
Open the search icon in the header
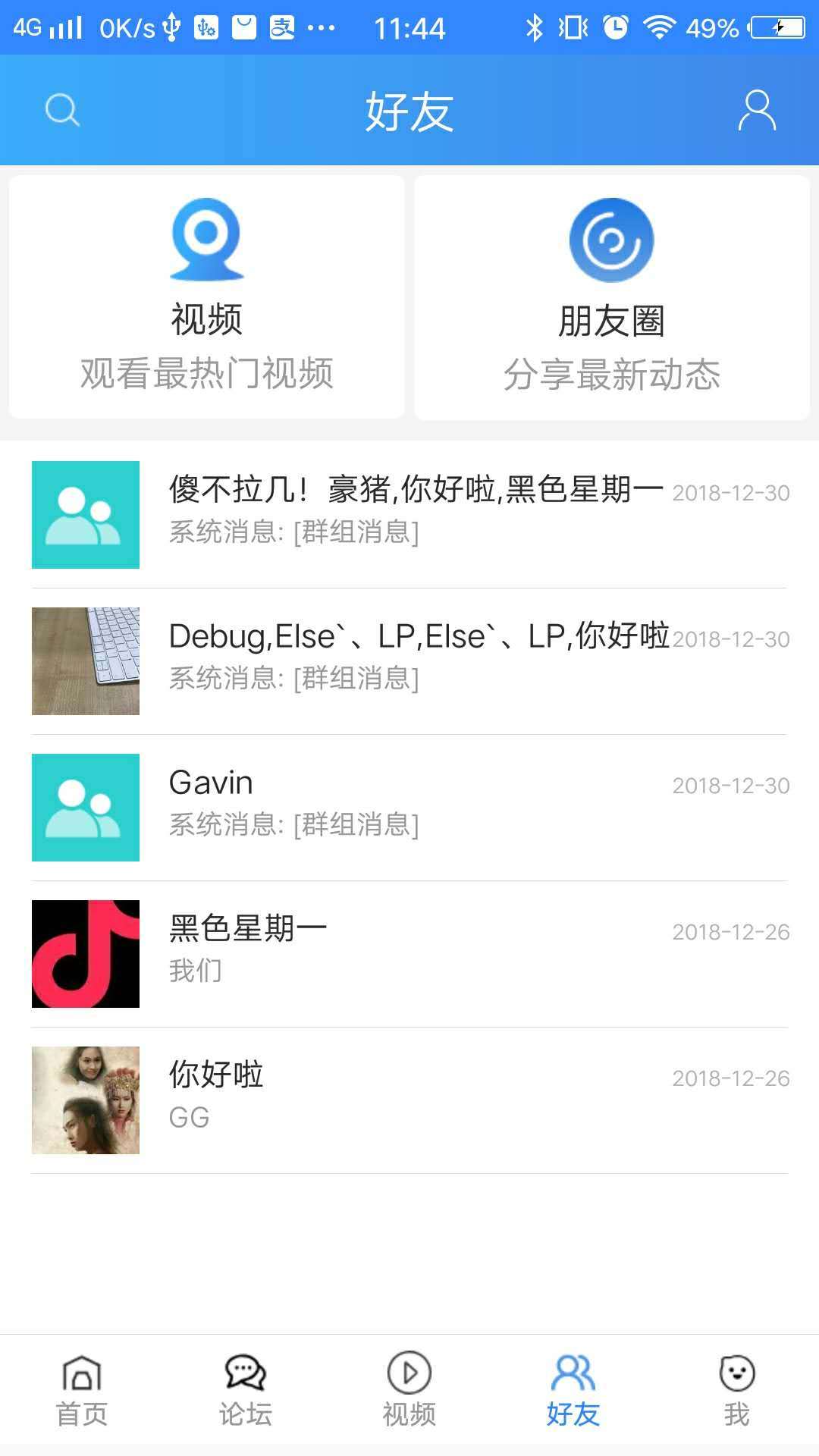tap(62, 111)
